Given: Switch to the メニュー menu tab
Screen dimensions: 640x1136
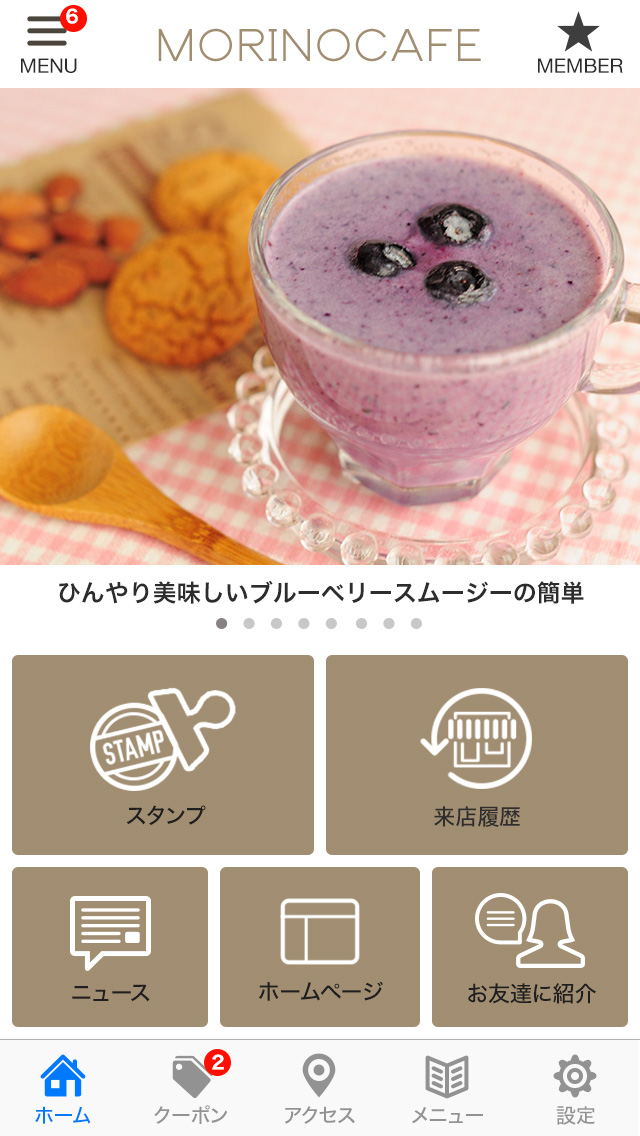Looking at the screenshot, I should click(x=447, y=1088).
